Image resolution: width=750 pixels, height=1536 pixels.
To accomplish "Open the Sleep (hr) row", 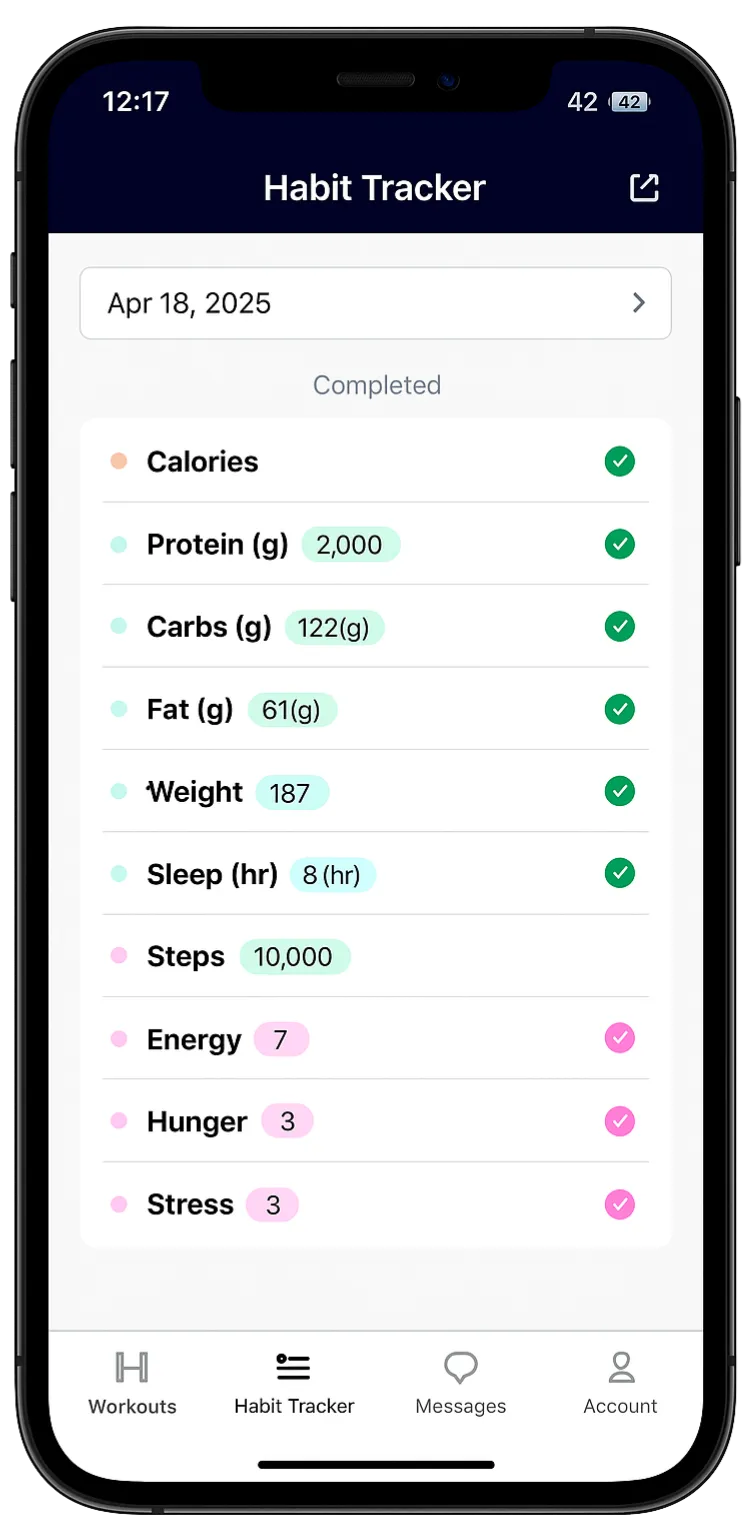I will pyautogui.click(x=375, y=874).
